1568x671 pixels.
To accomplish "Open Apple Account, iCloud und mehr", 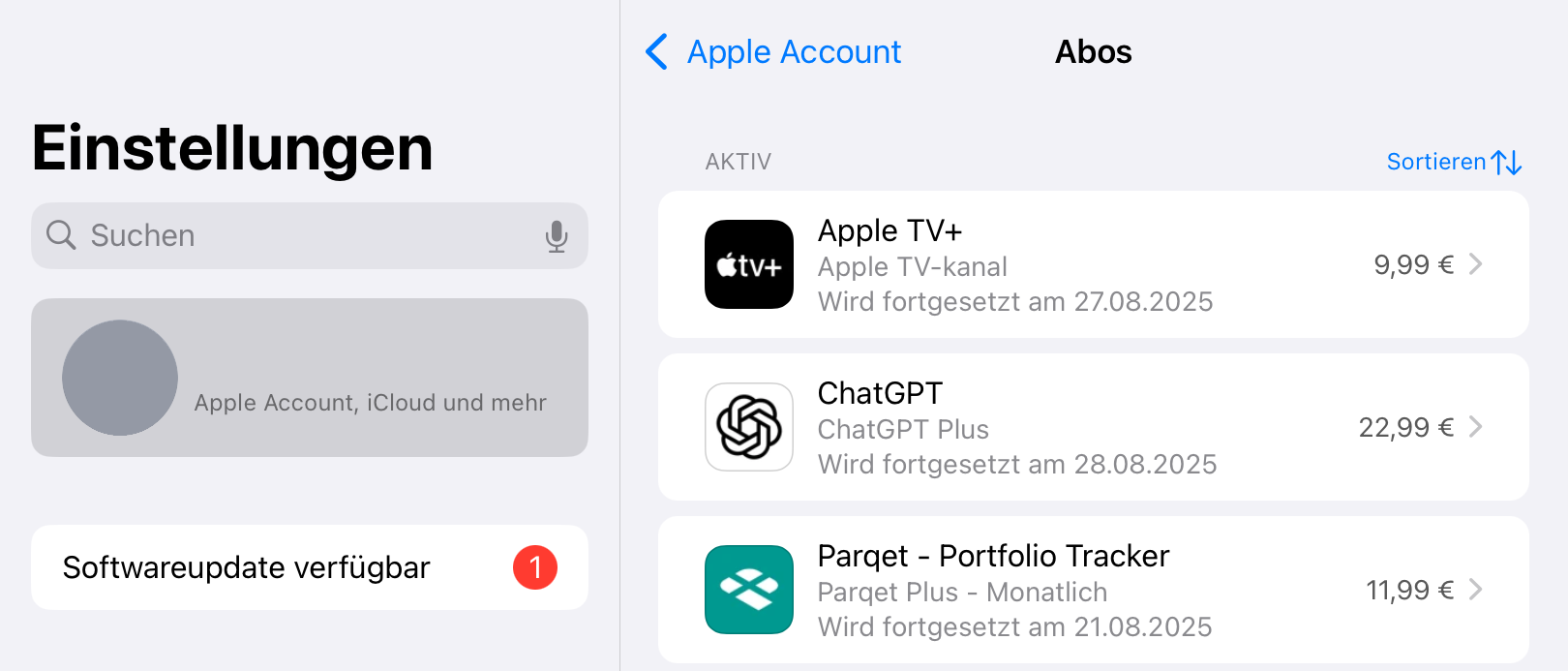I will click(310, 378).
